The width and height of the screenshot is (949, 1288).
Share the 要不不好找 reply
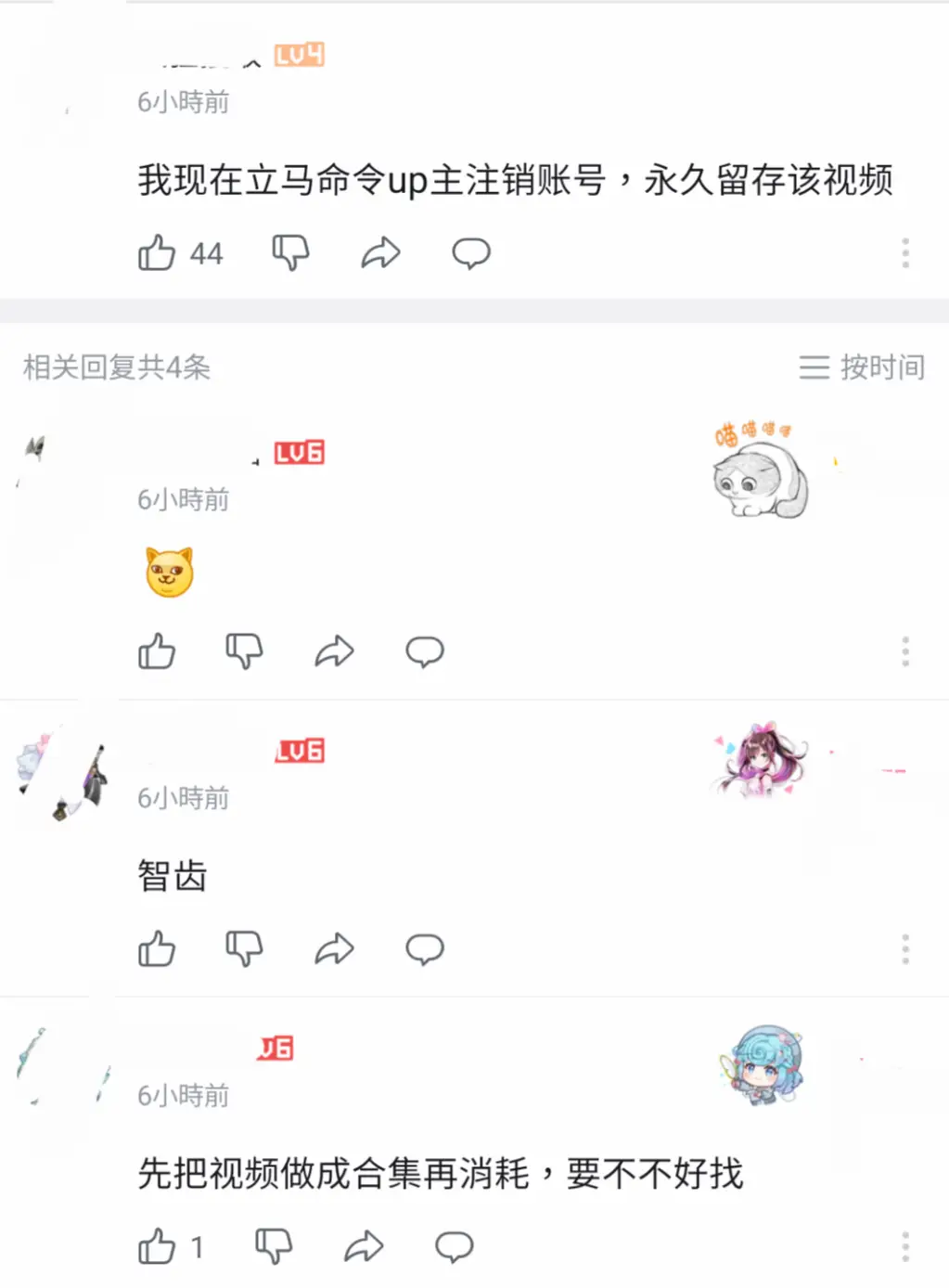pos(364,1247)
